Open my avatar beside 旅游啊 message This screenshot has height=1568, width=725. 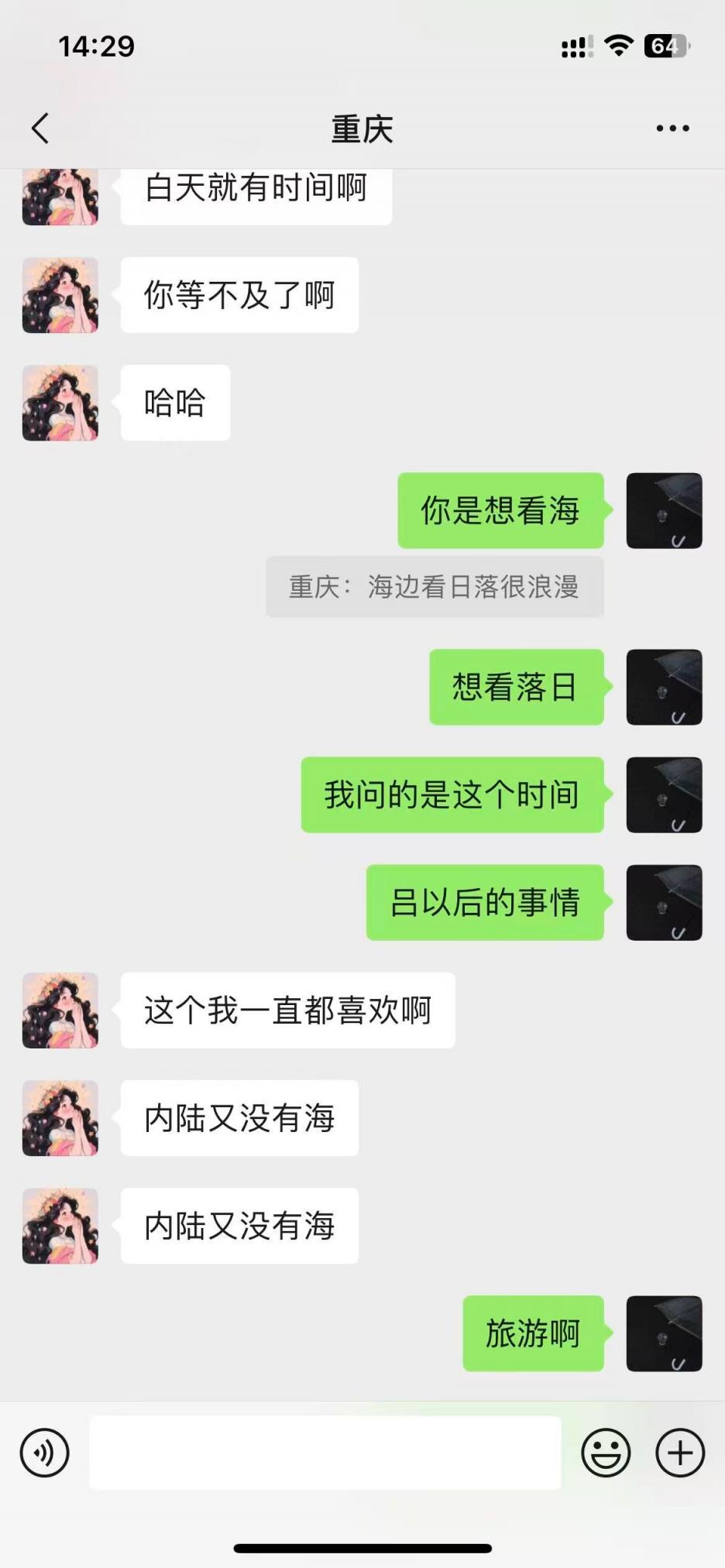pyautogui.click(x=664, y=1333)
